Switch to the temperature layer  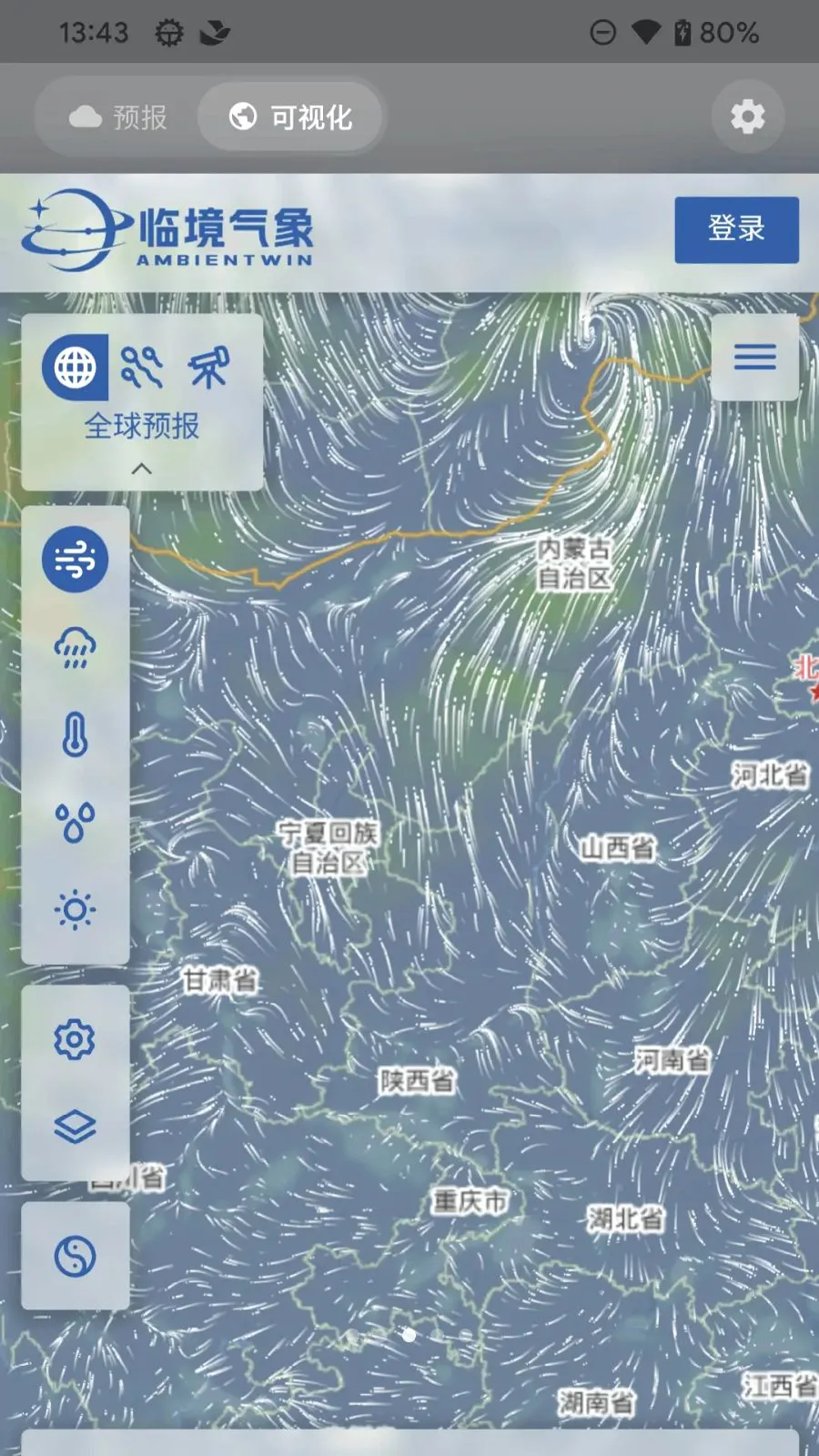coord(75,734)
